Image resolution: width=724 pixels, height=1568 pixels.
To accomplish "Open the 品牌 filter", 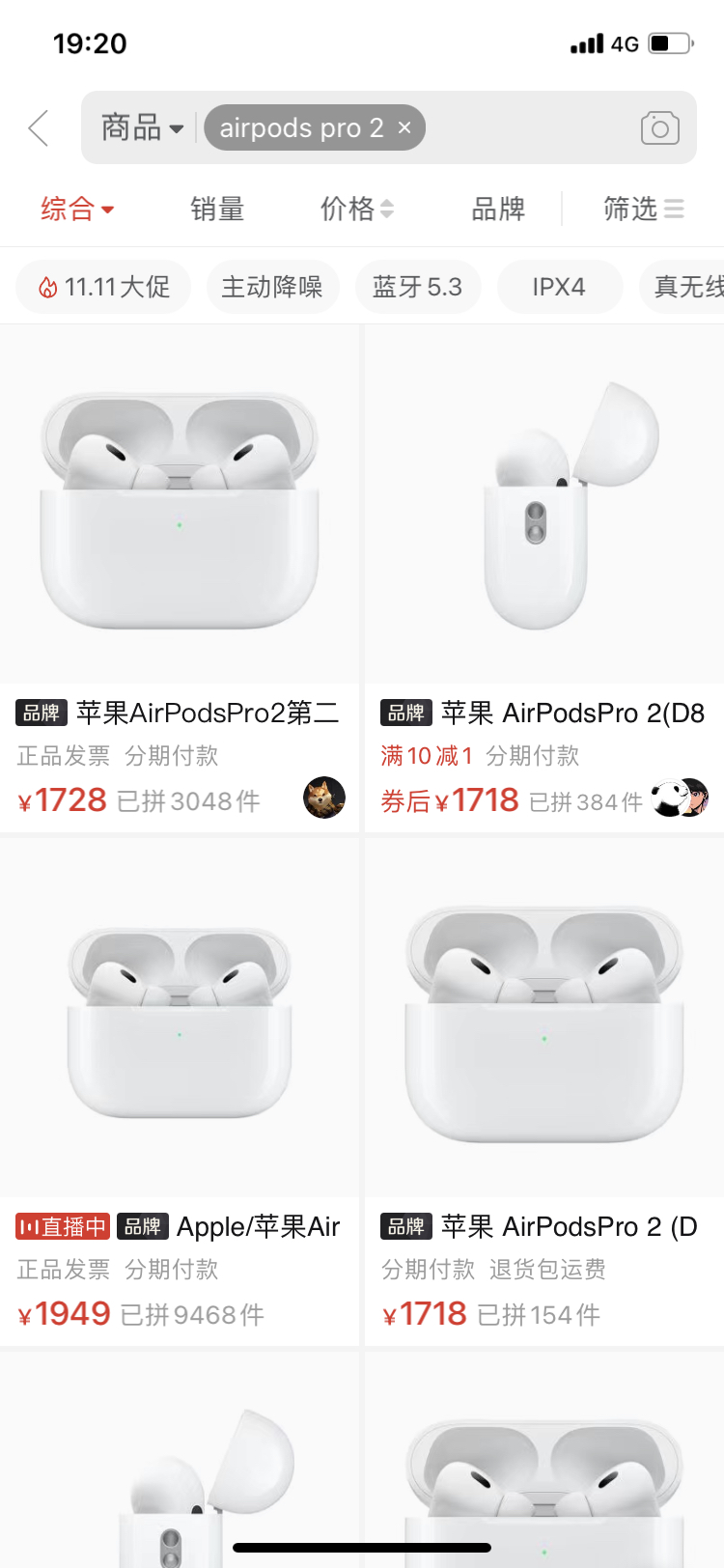I will pyautogui.click(x=498, y=209).
